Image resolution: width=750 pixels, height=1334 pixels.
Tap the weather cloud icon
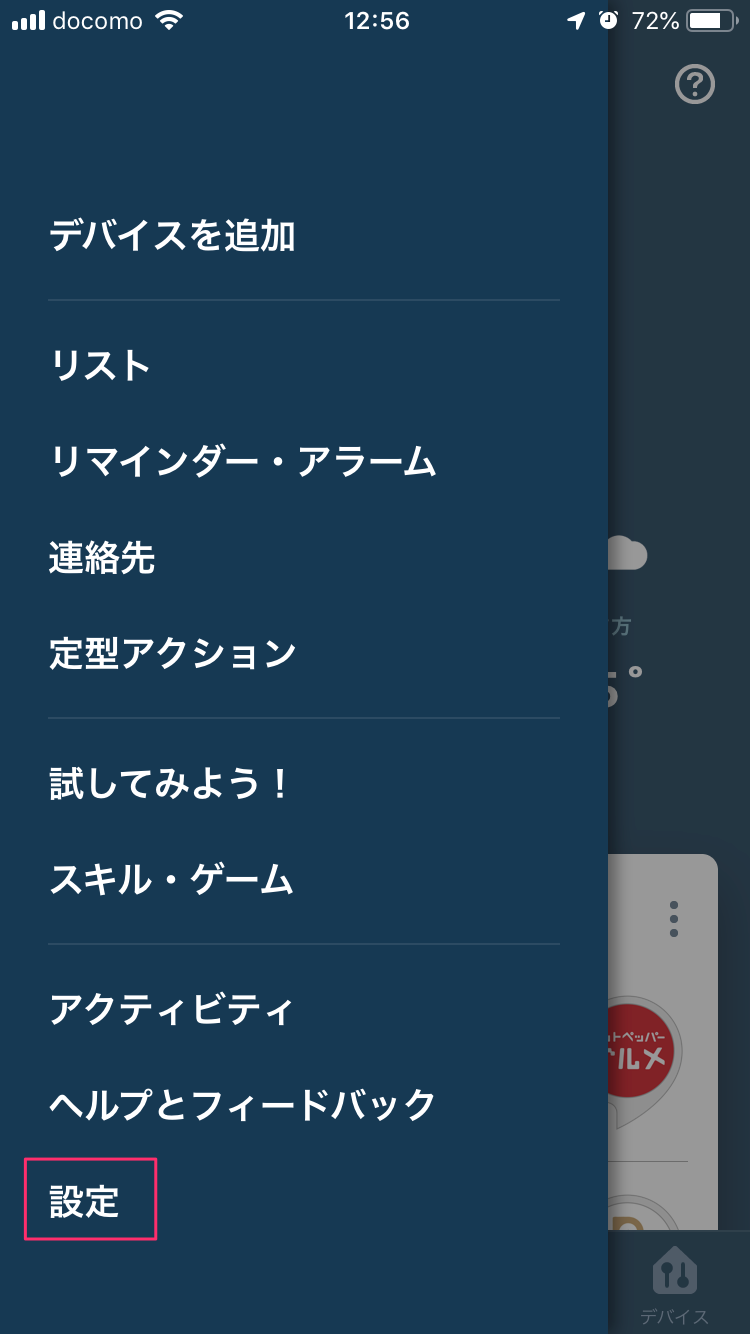coord(629,553)
